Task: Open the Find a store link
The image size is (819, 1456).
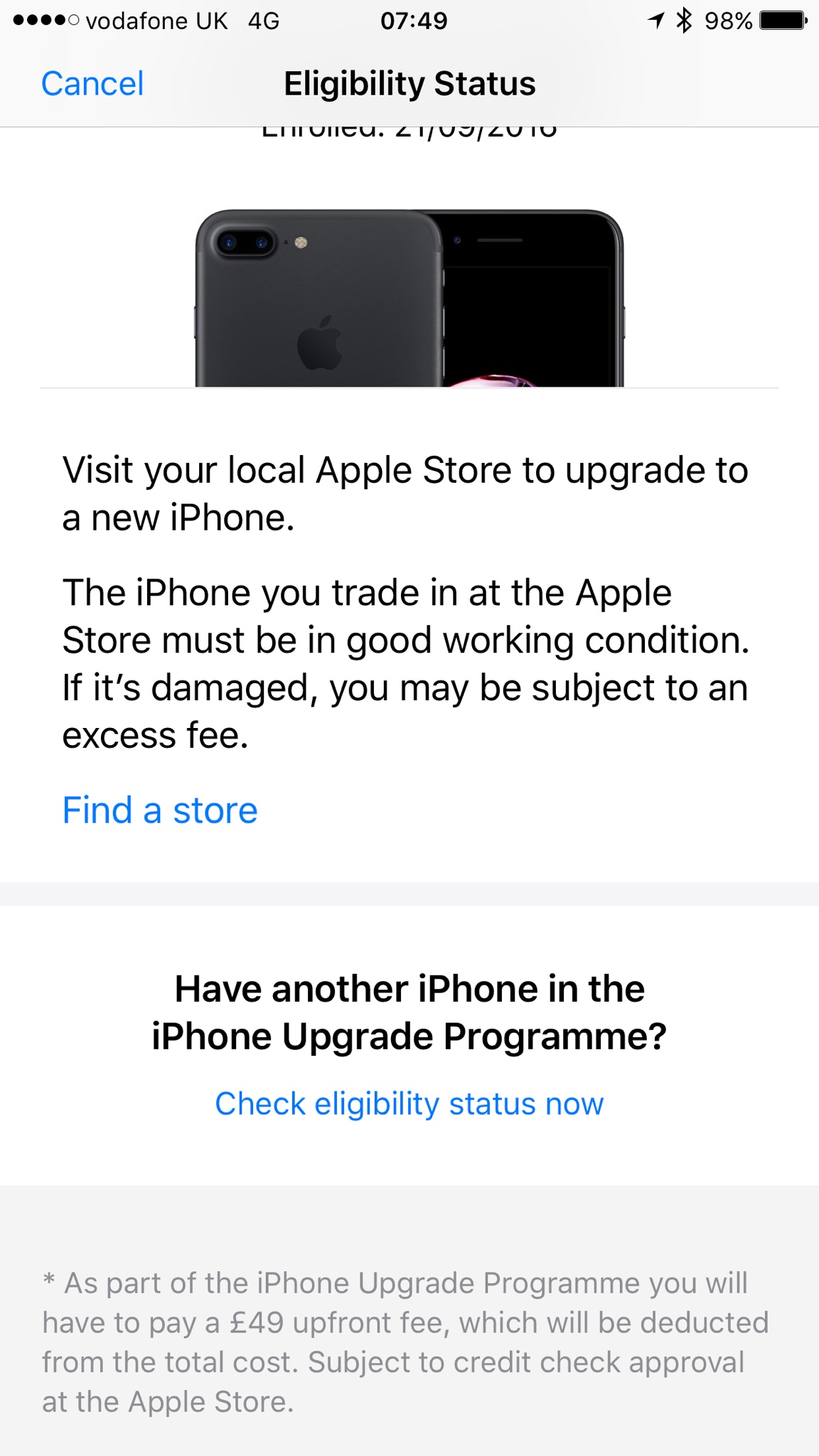Action: [160, 810]
